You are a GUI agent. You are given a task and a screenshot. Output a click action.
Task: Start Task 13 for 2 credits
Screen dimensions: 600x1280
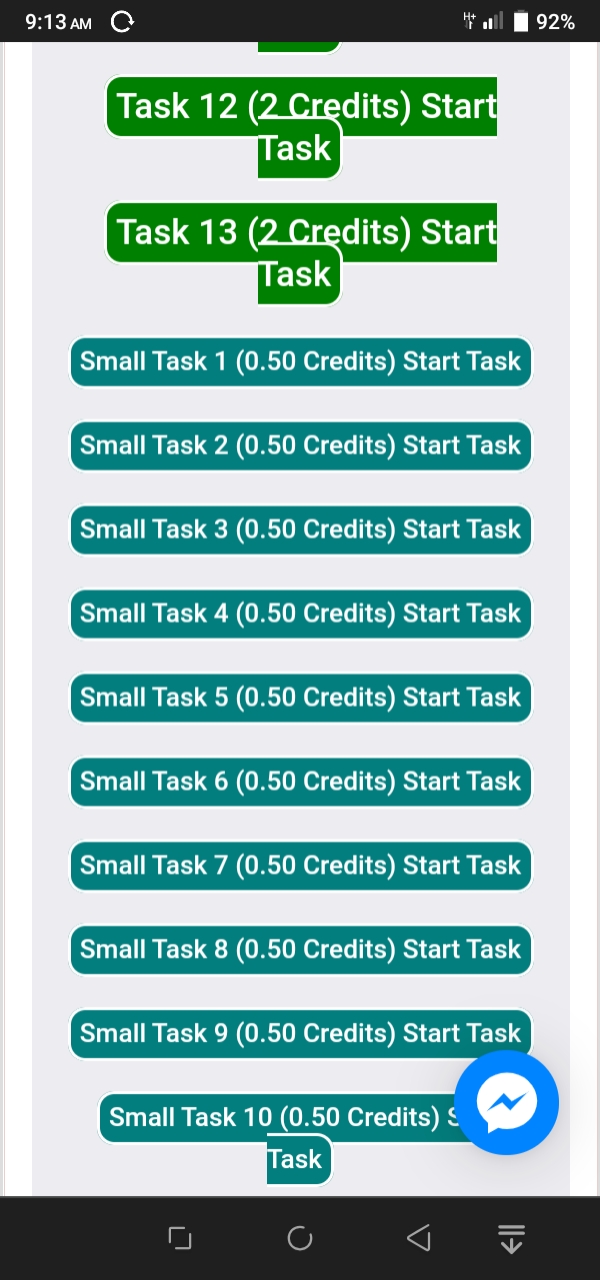click(x=300, y=232)
